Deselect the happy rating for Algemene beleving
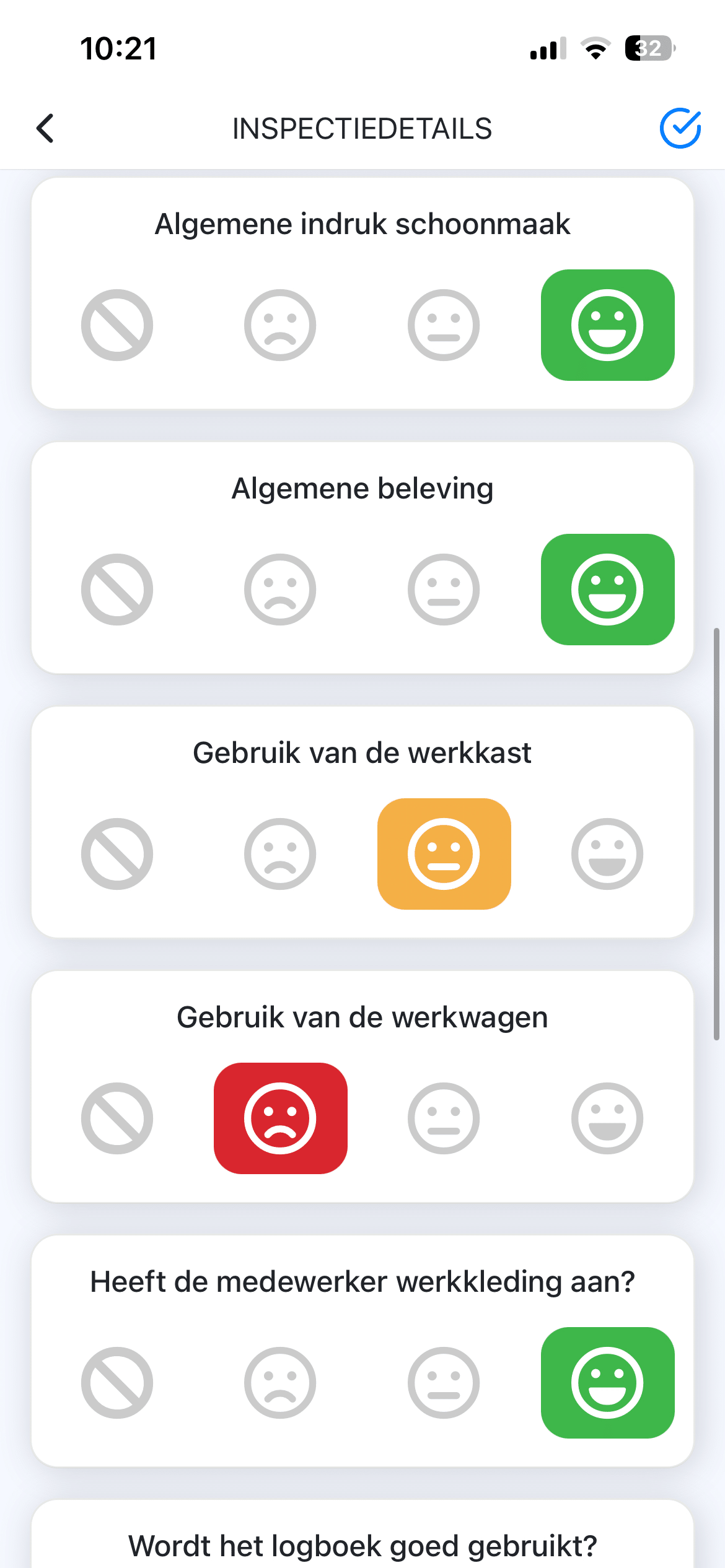The height and width of the screenshot is (1568, 725). click(x=607, y=588)
